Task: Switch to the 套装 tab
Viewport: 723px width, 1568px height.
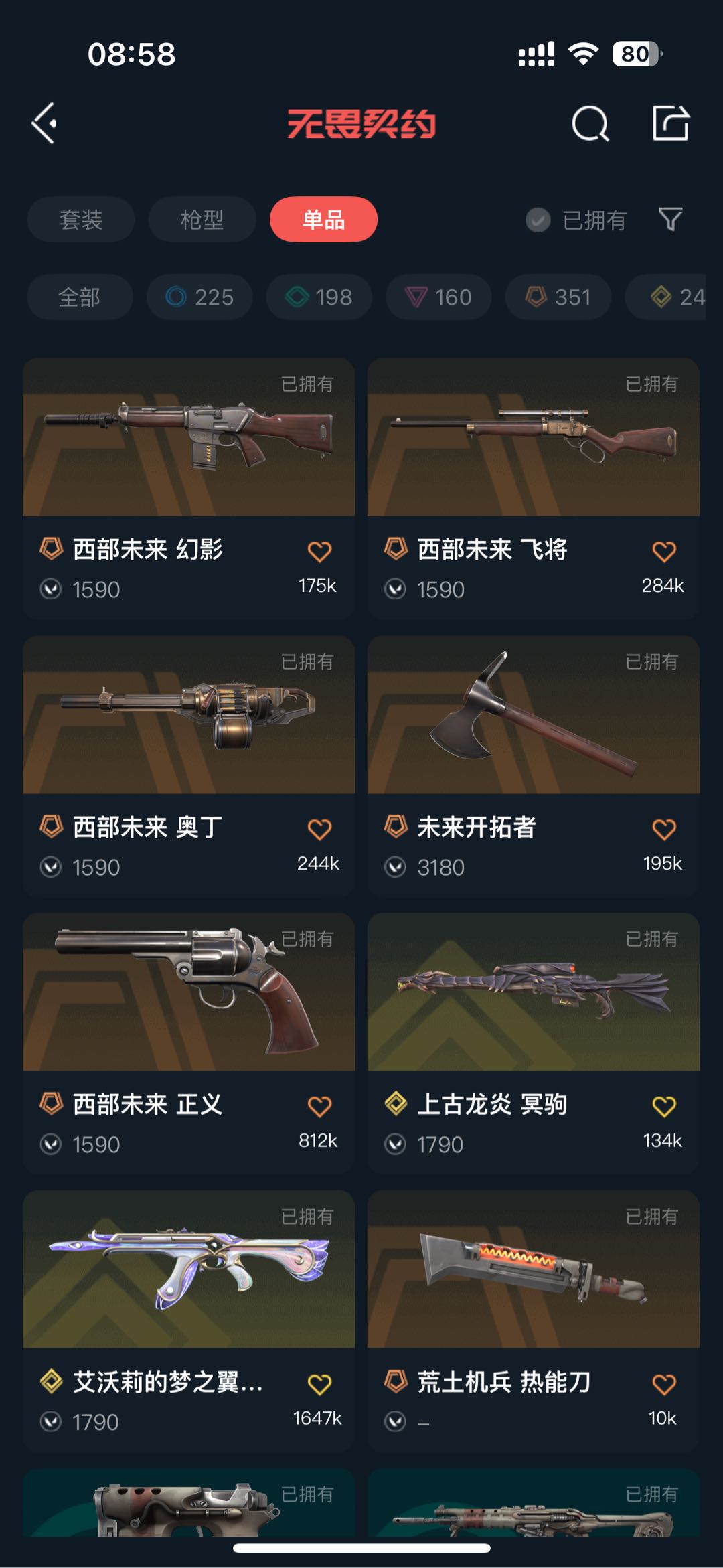Action: [81, 220]
